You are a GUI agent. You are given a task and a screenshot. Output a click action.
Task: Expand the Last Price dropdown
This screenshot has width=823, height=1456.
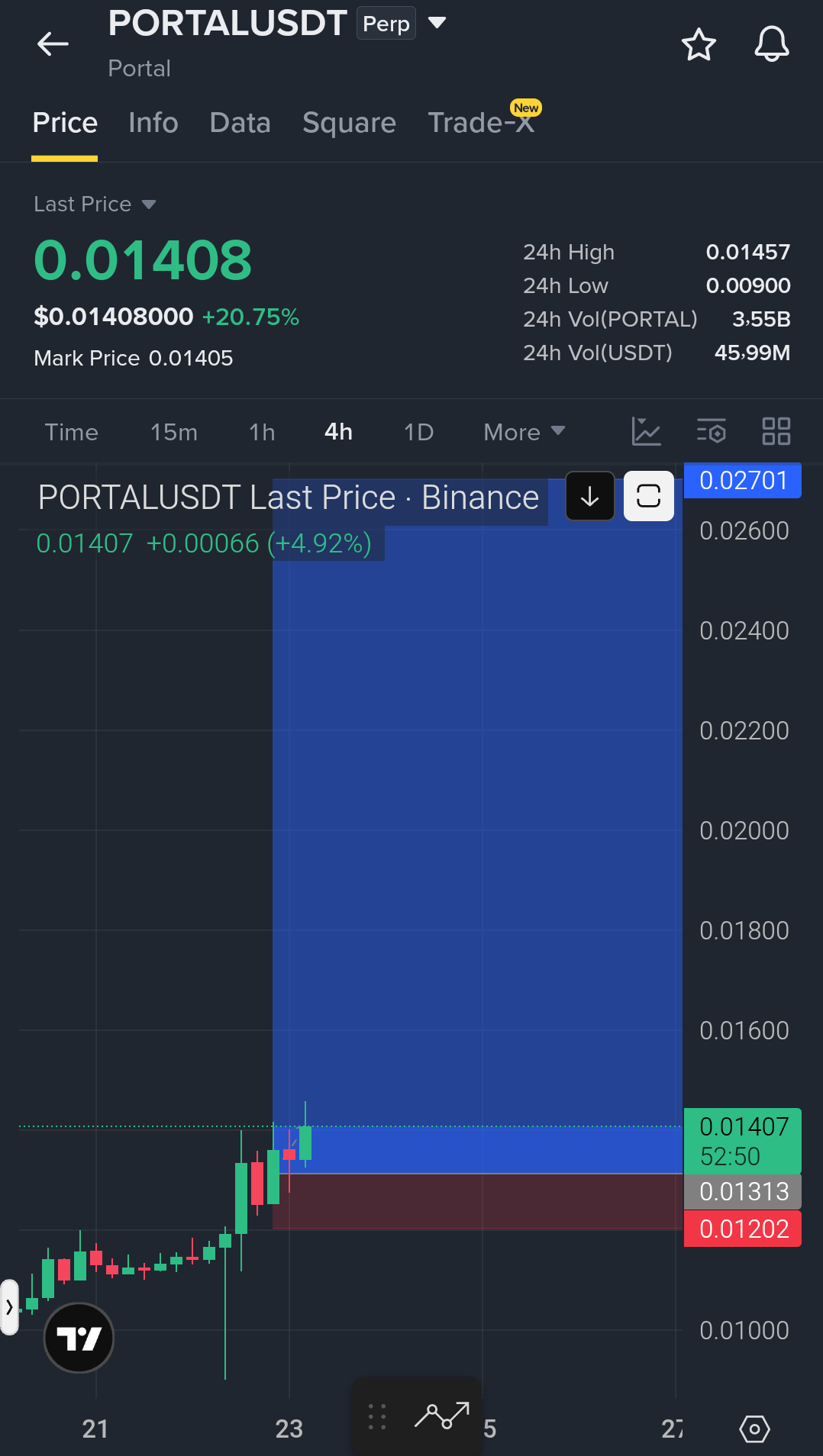click(95, 204)
